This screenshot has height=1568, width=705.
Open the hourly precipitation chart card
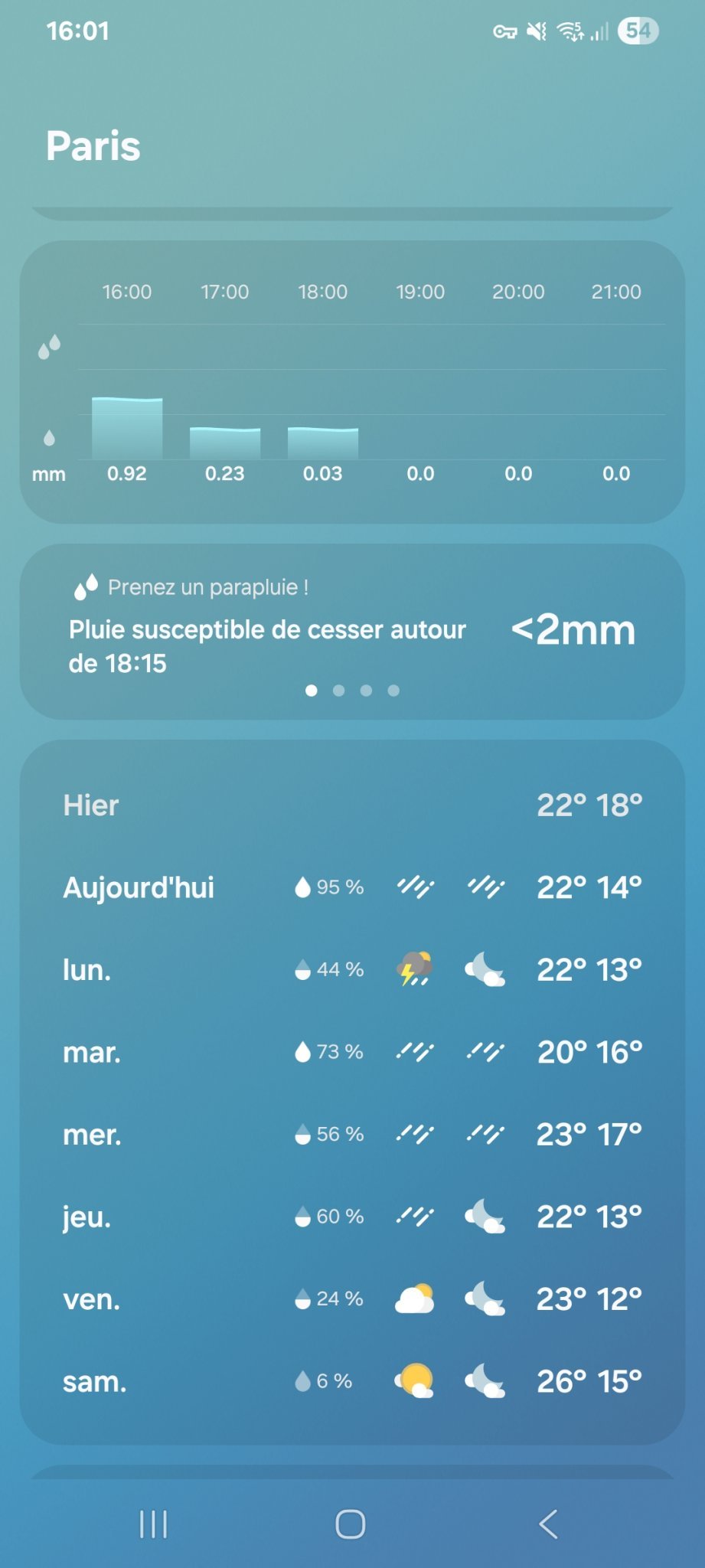click(352, 382)
